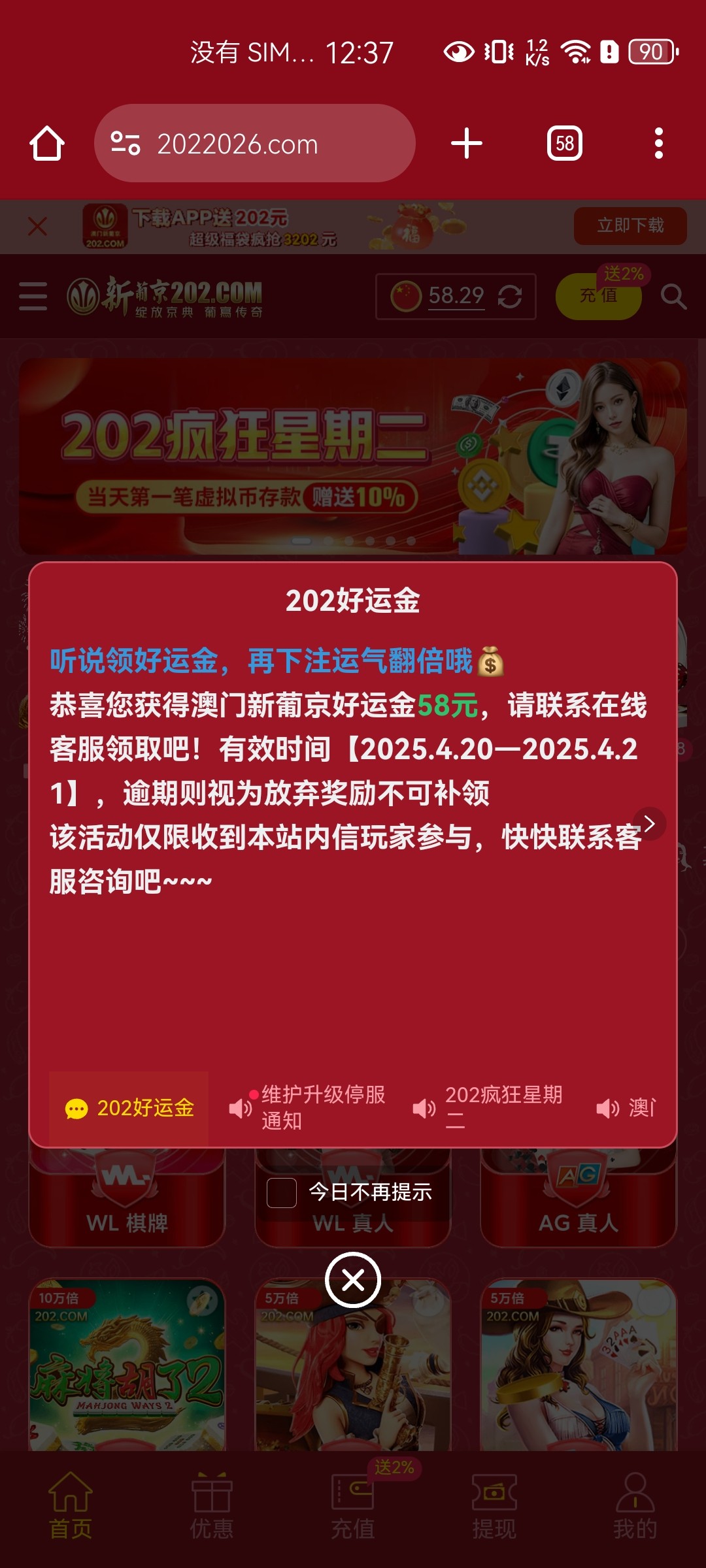This screenshot has height=1568, width=706.
Task: Check the 今日不再提示 checkbox
Action: pyautogui.click(x=282, y=1193)
